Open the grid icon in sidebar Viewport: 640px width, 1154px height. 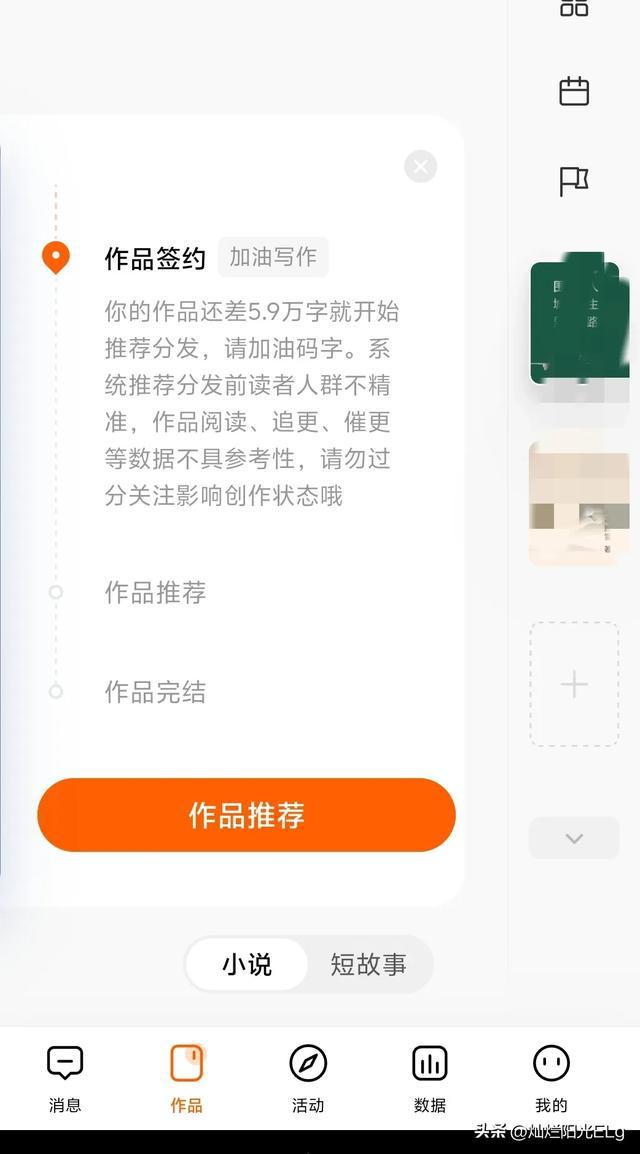574,8
